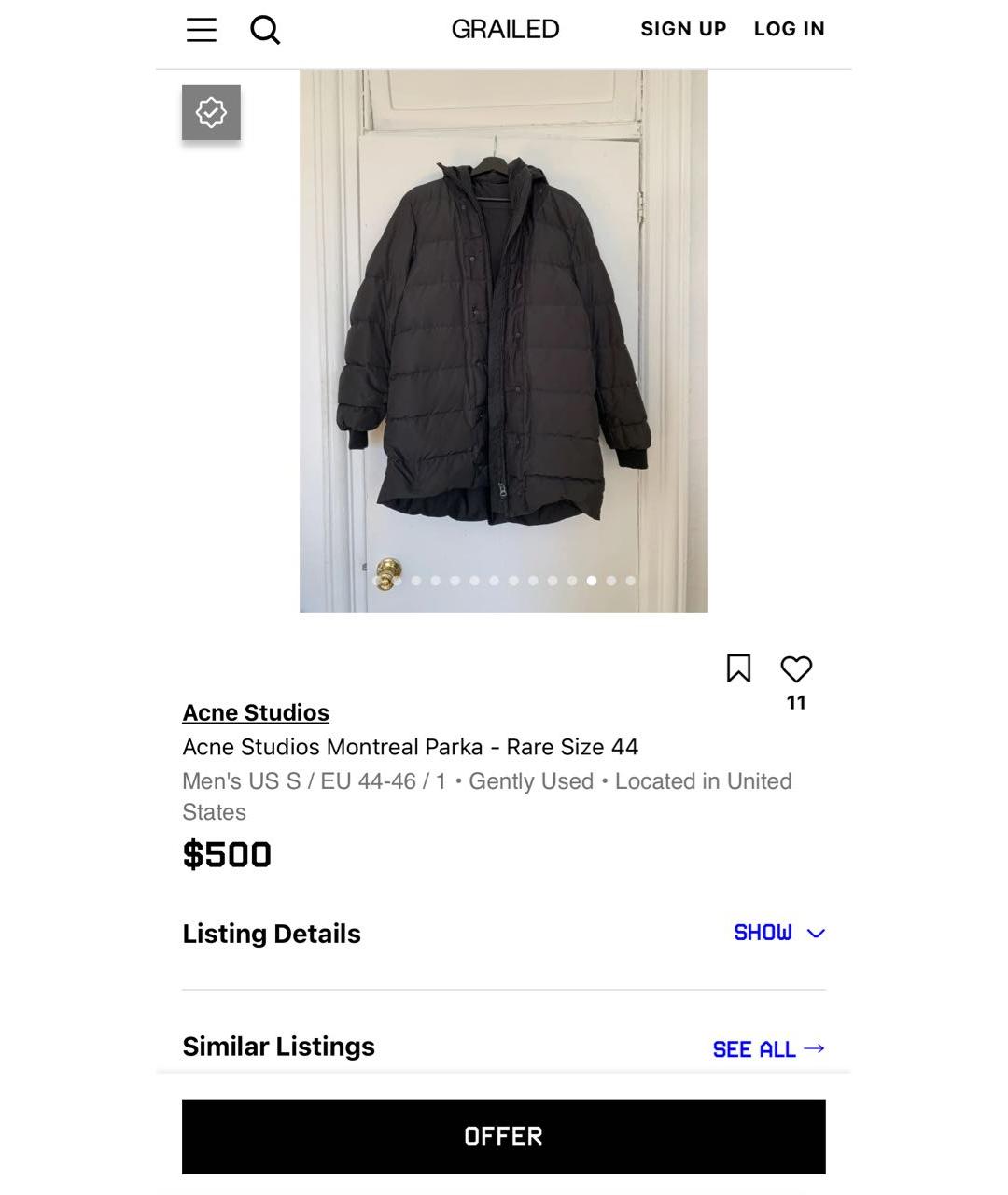
Task: Click the parka photo to enlarge it
Action: point(503,336)
